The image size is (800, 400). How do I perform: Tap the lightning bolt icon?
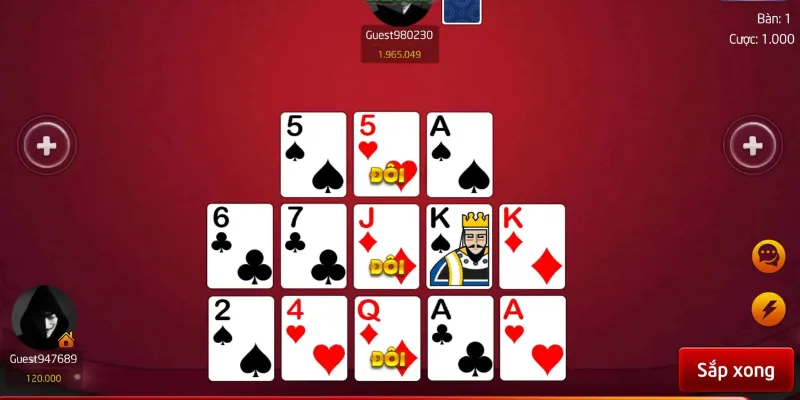[x=768, y=310]
